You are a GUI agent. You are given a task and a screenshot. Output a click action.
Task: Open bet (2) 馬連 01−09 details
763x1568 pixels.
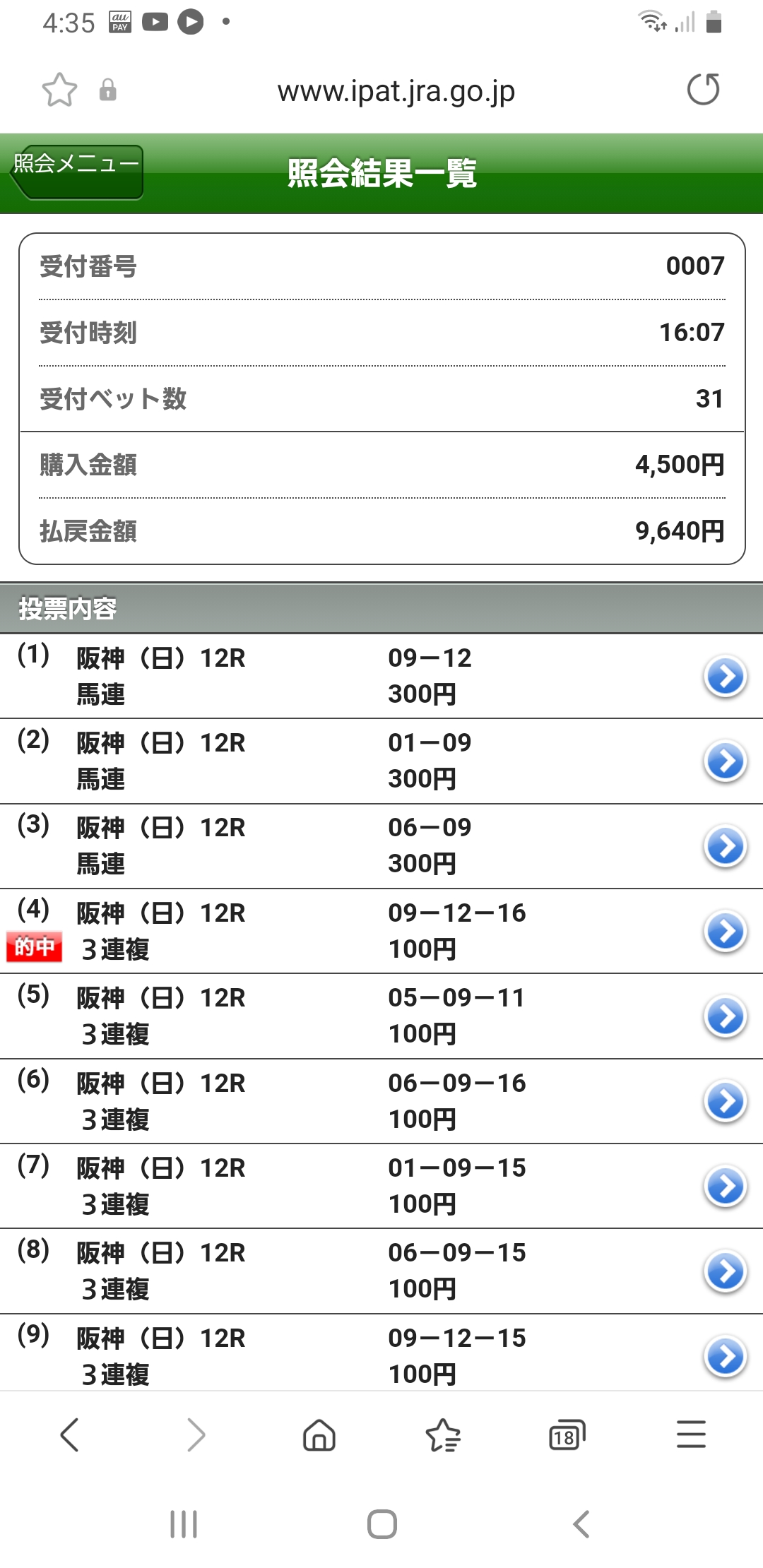(x=725, y=761)
